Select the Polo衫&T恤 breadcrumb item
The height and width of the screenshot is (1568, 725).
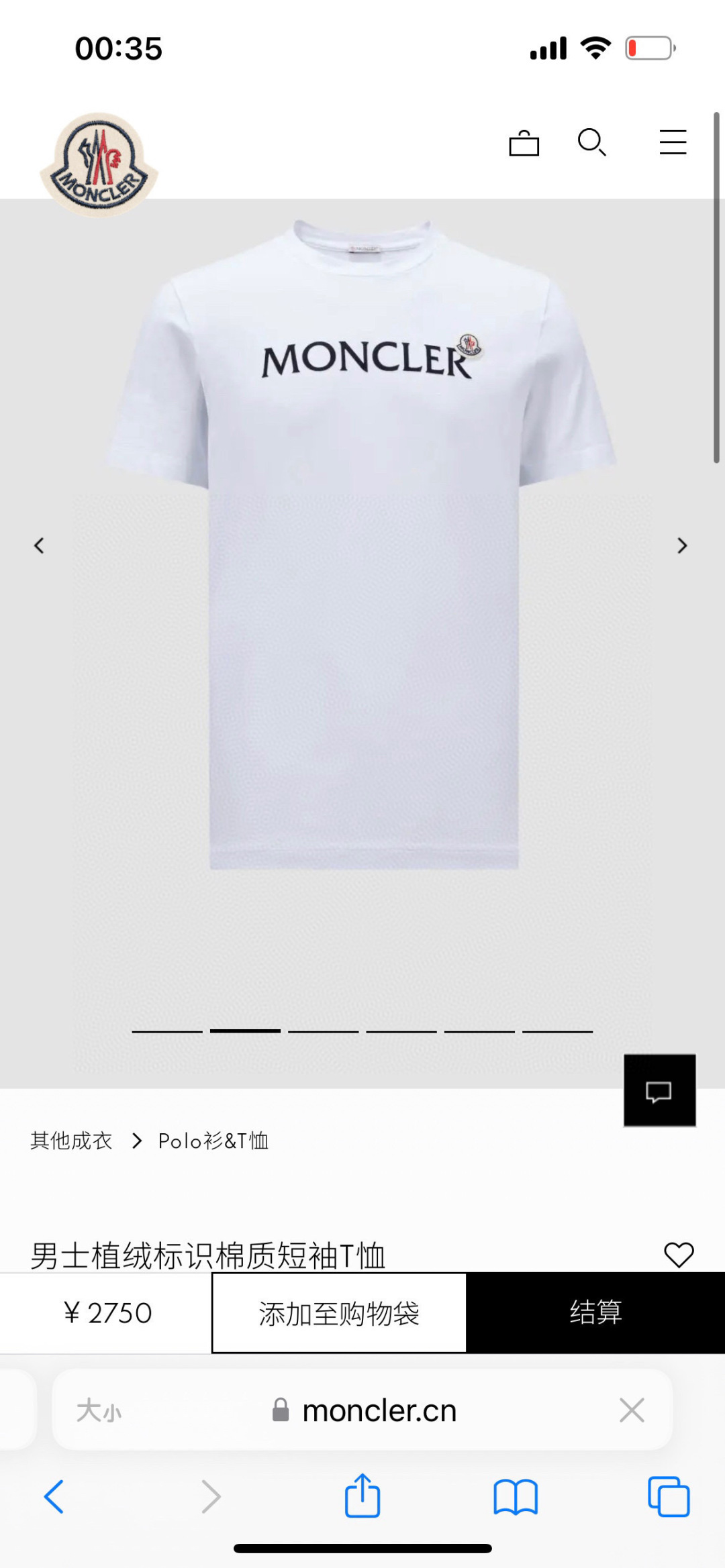pyautogui.click(x=213, y=1141)
